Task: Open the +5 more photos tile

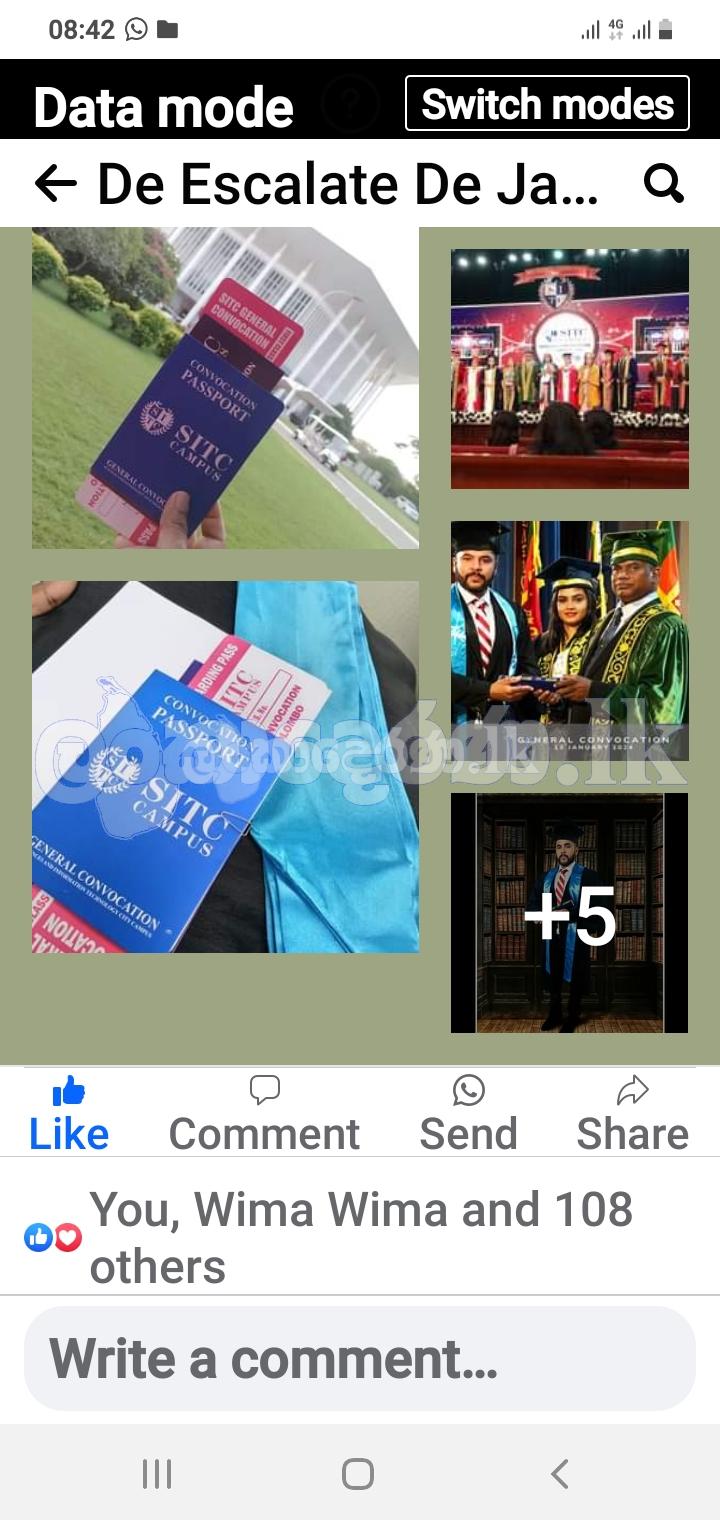Action: (x=569, y=913)
